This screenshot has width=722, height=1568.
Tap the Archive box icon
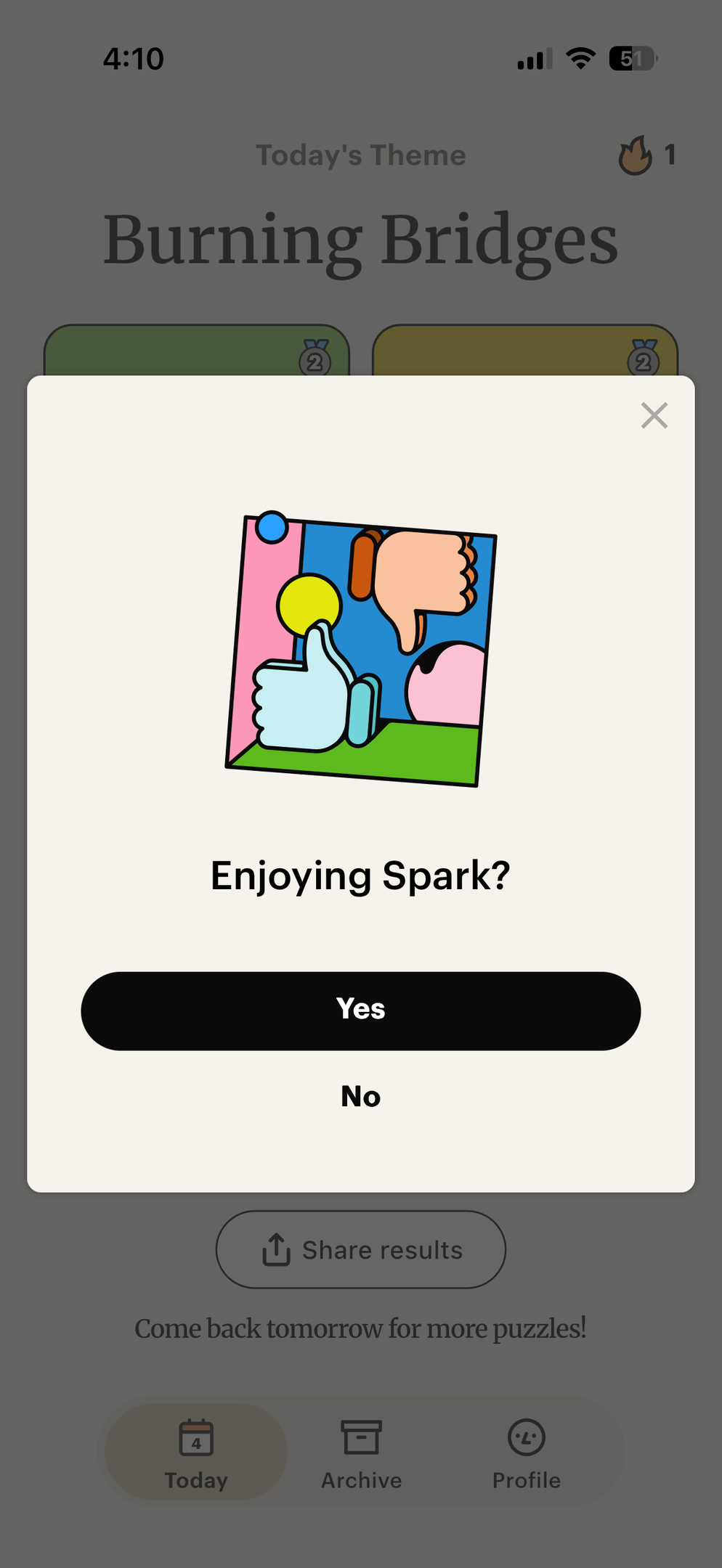click(x=361, y=1438)
